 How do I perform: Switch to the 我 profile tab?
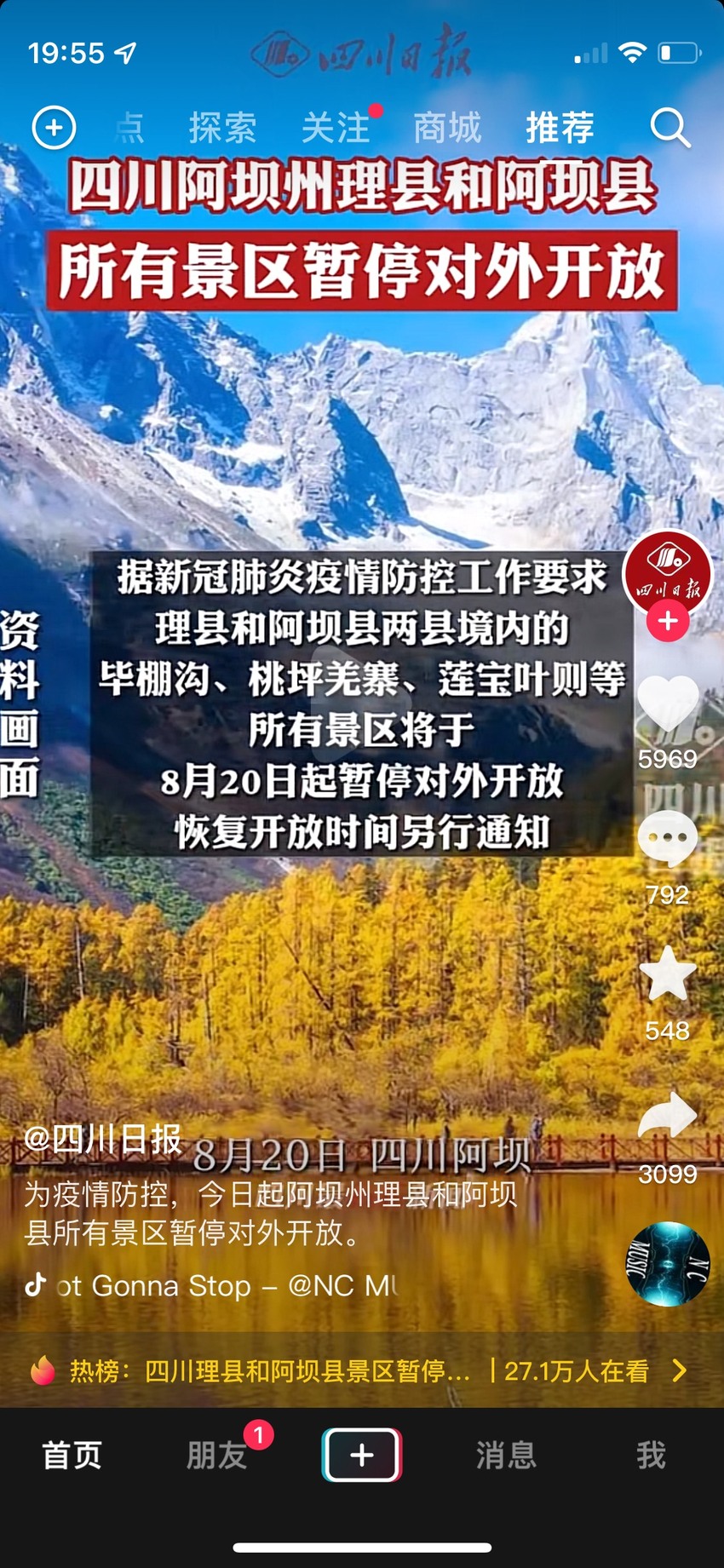point(652,1455)
